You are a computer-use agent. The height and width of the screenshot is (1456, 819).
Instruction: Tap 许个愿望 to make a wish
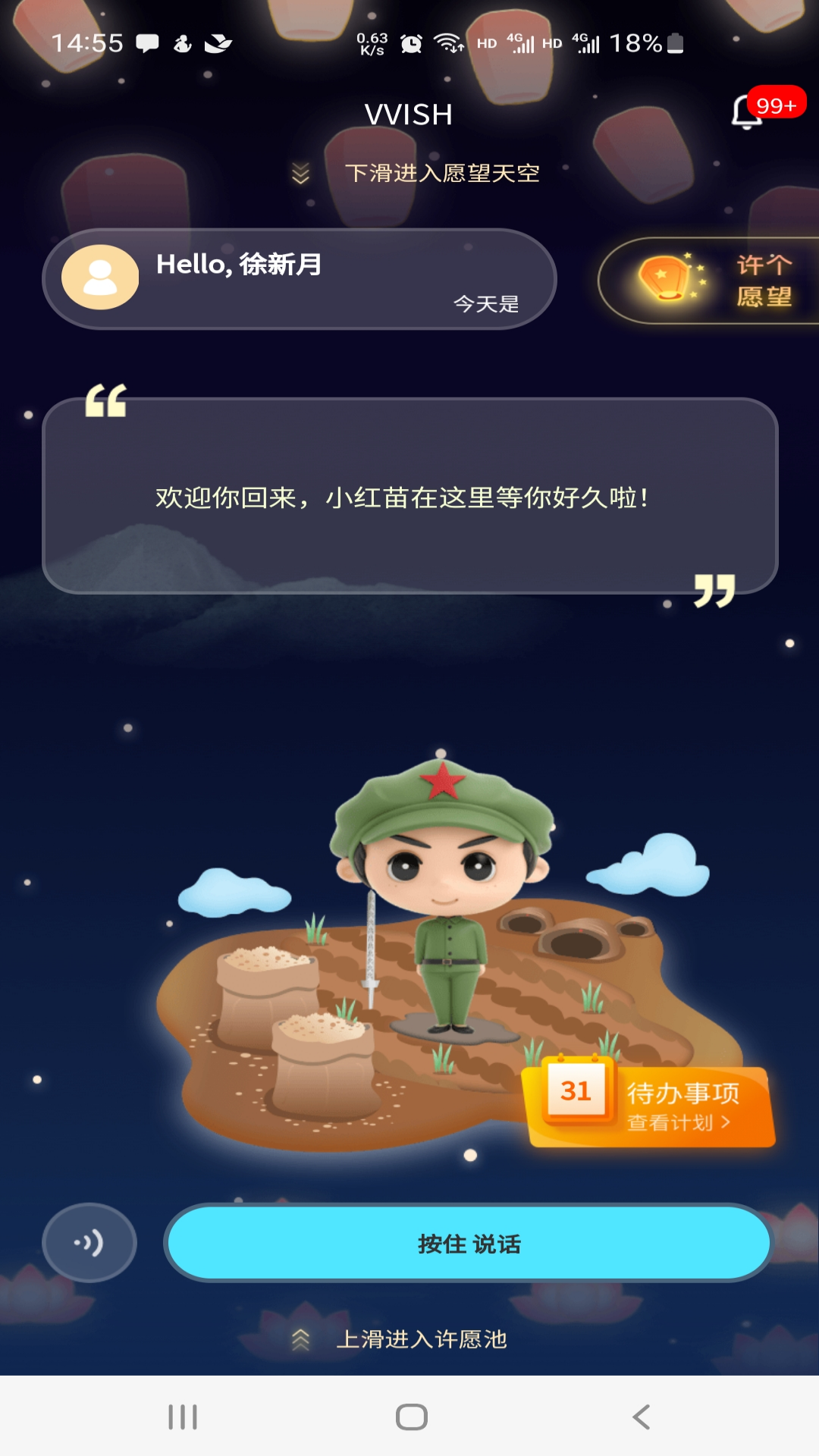[x=764, y=279]
